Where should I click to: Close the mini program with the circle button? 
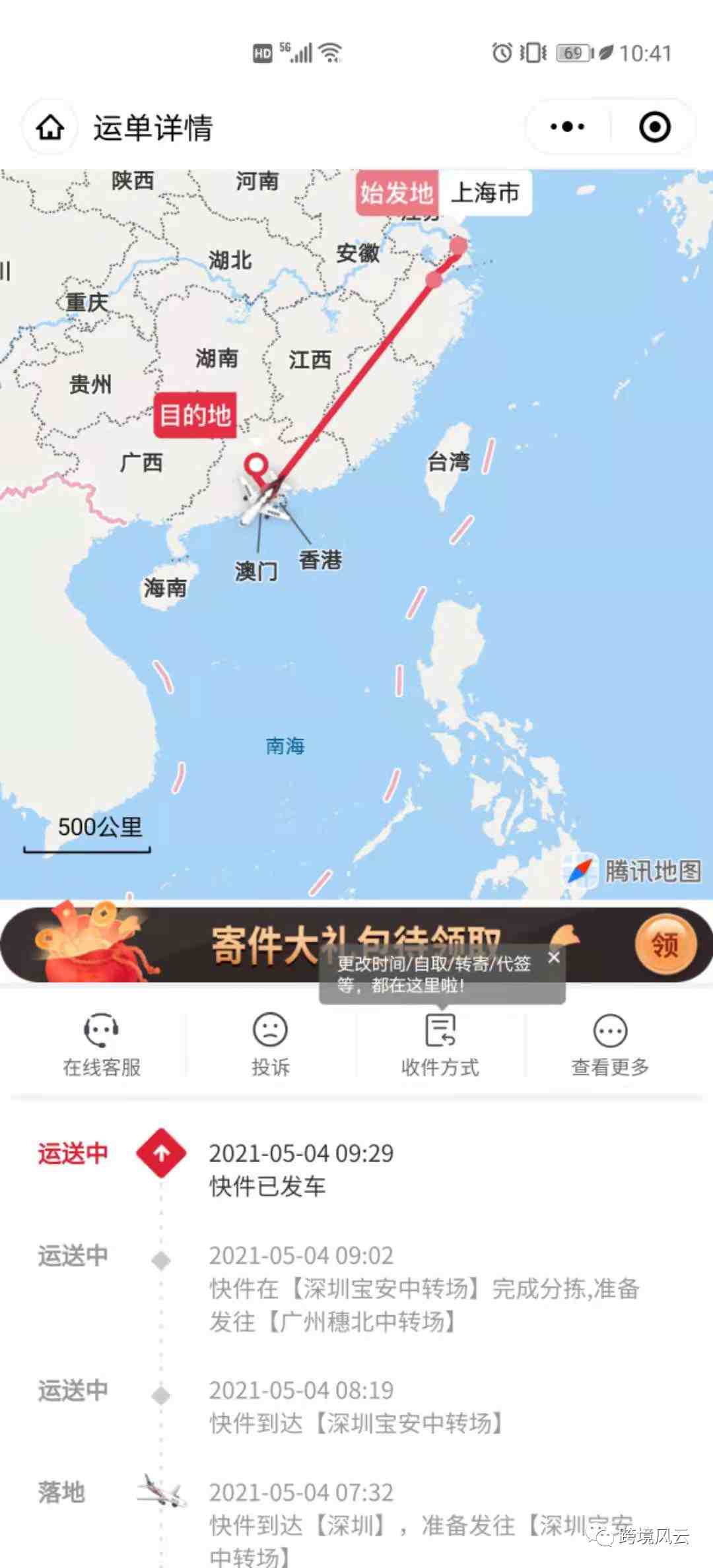click(x=654, y=127)
